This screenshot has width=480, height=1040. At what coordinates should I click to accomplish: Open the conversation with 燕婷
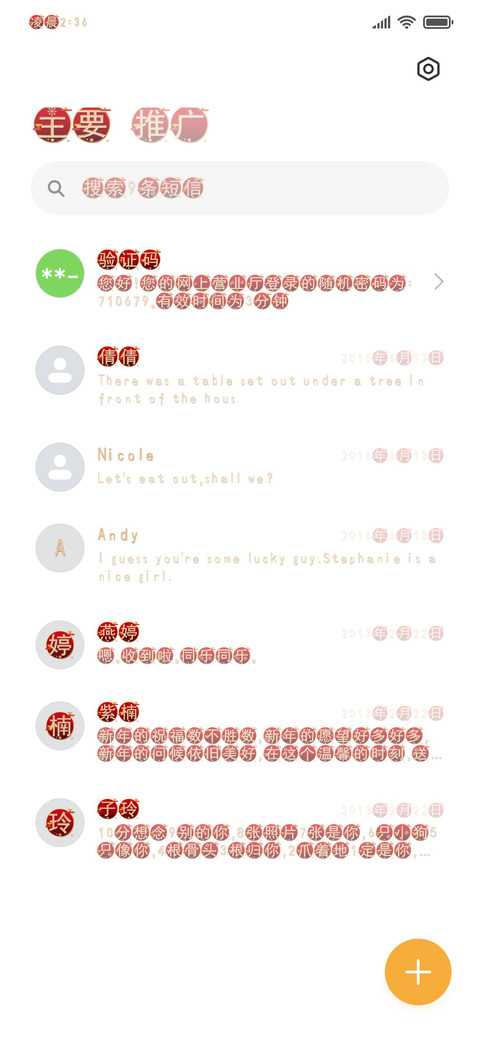[x=240, y=645]
